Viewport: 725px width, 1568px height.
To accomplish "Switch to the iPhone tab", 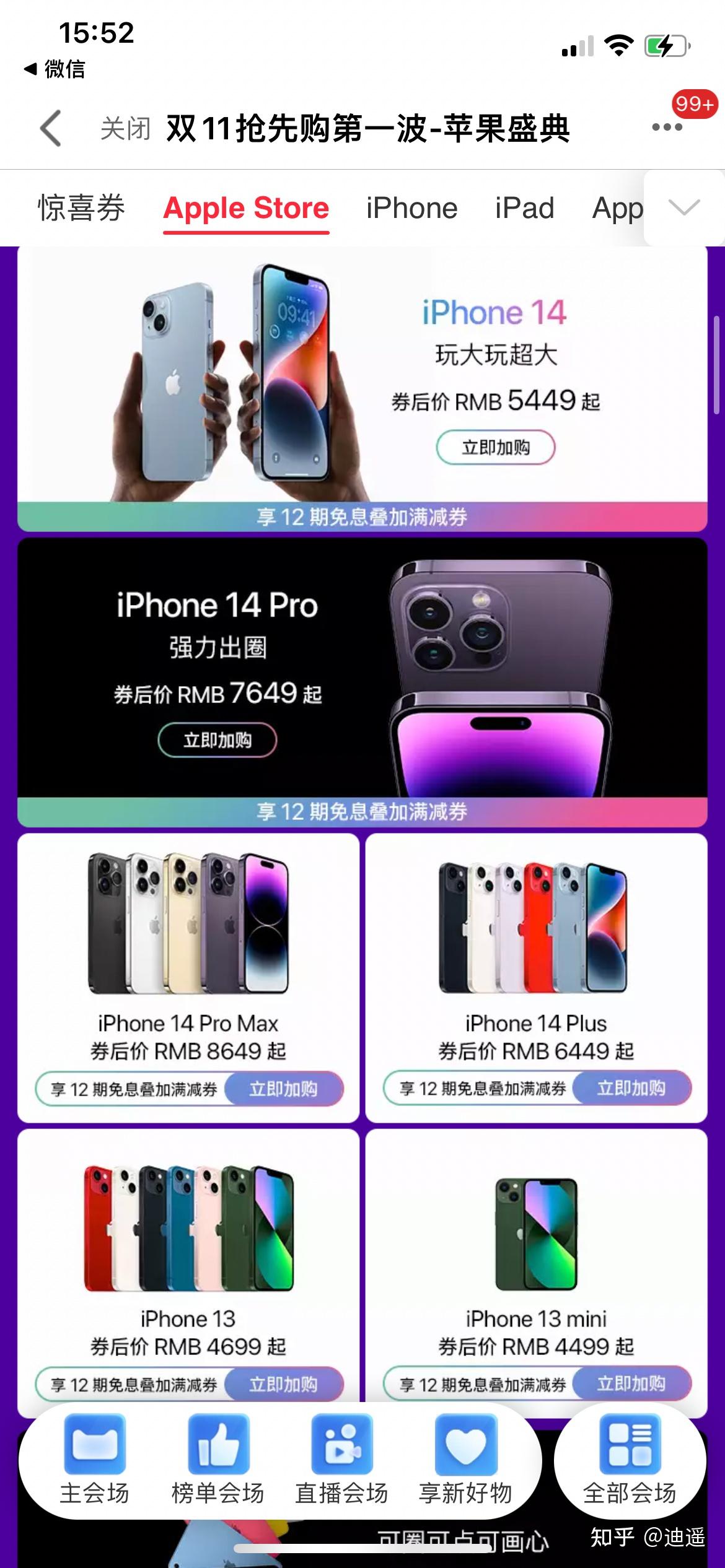I will click(x=411, y=208).
